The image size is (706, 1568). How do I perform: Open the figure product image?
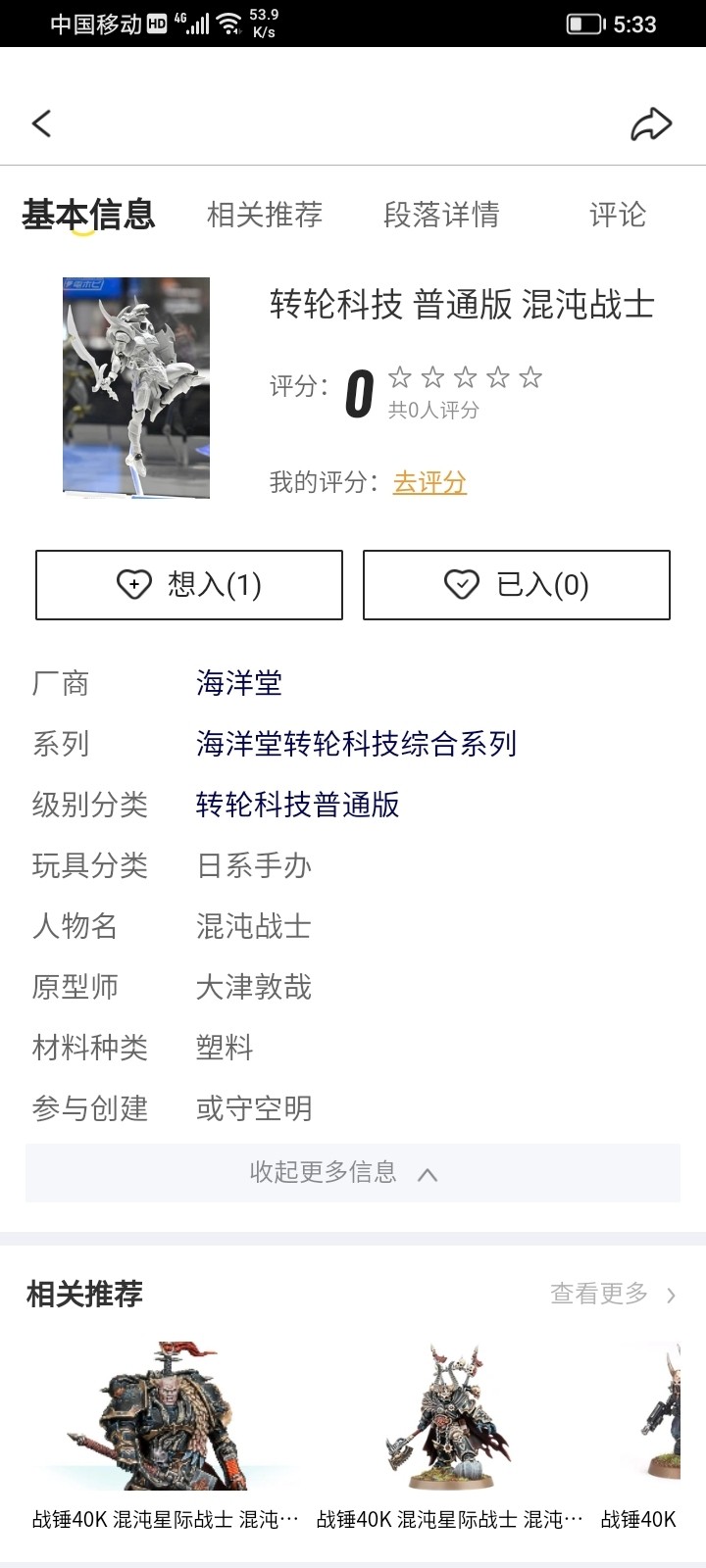136,388
